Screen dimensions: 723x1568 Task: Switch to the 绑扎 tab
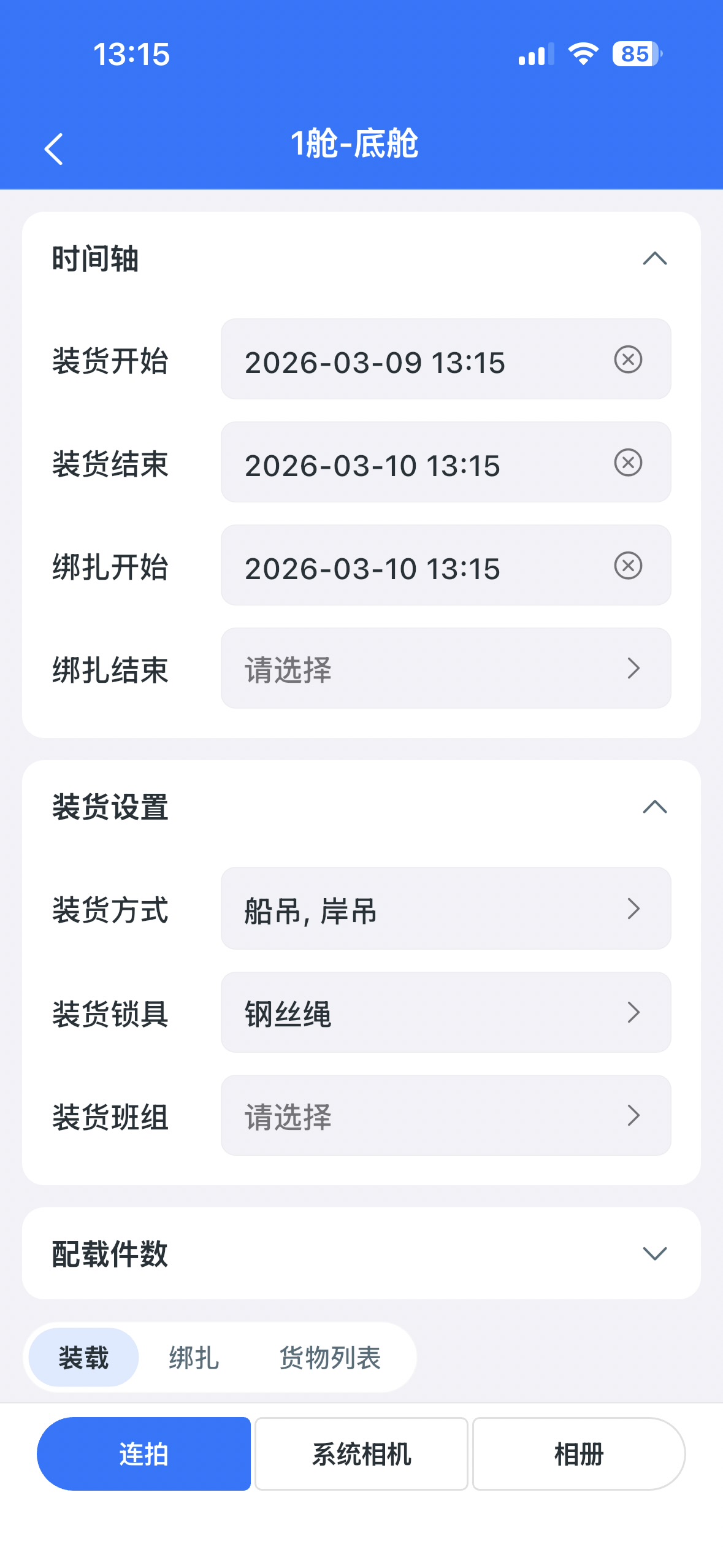click(194, 1358)
